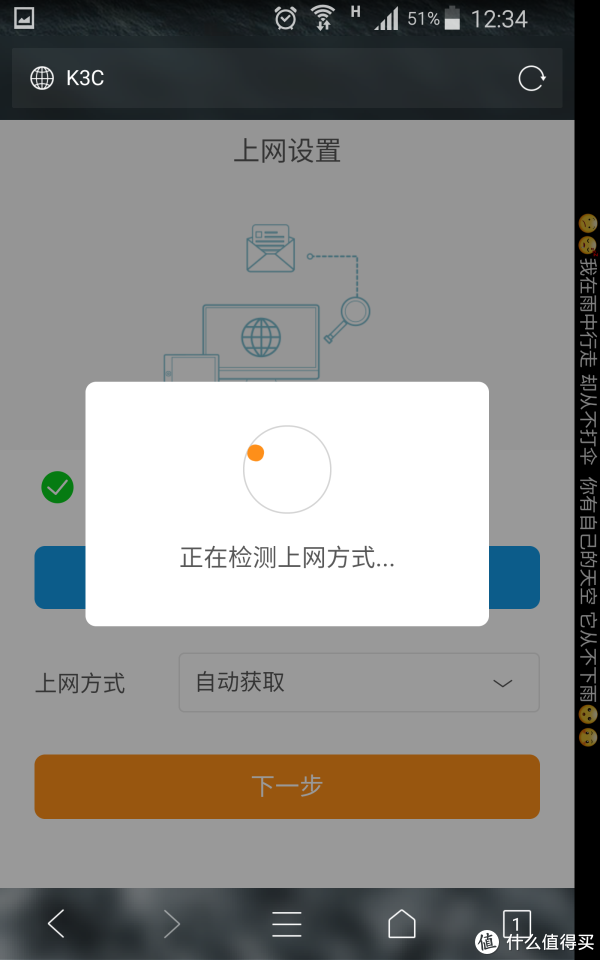Go to the browser home page
Viewport: 600px width, 960px height.
[x=402, y=923]
